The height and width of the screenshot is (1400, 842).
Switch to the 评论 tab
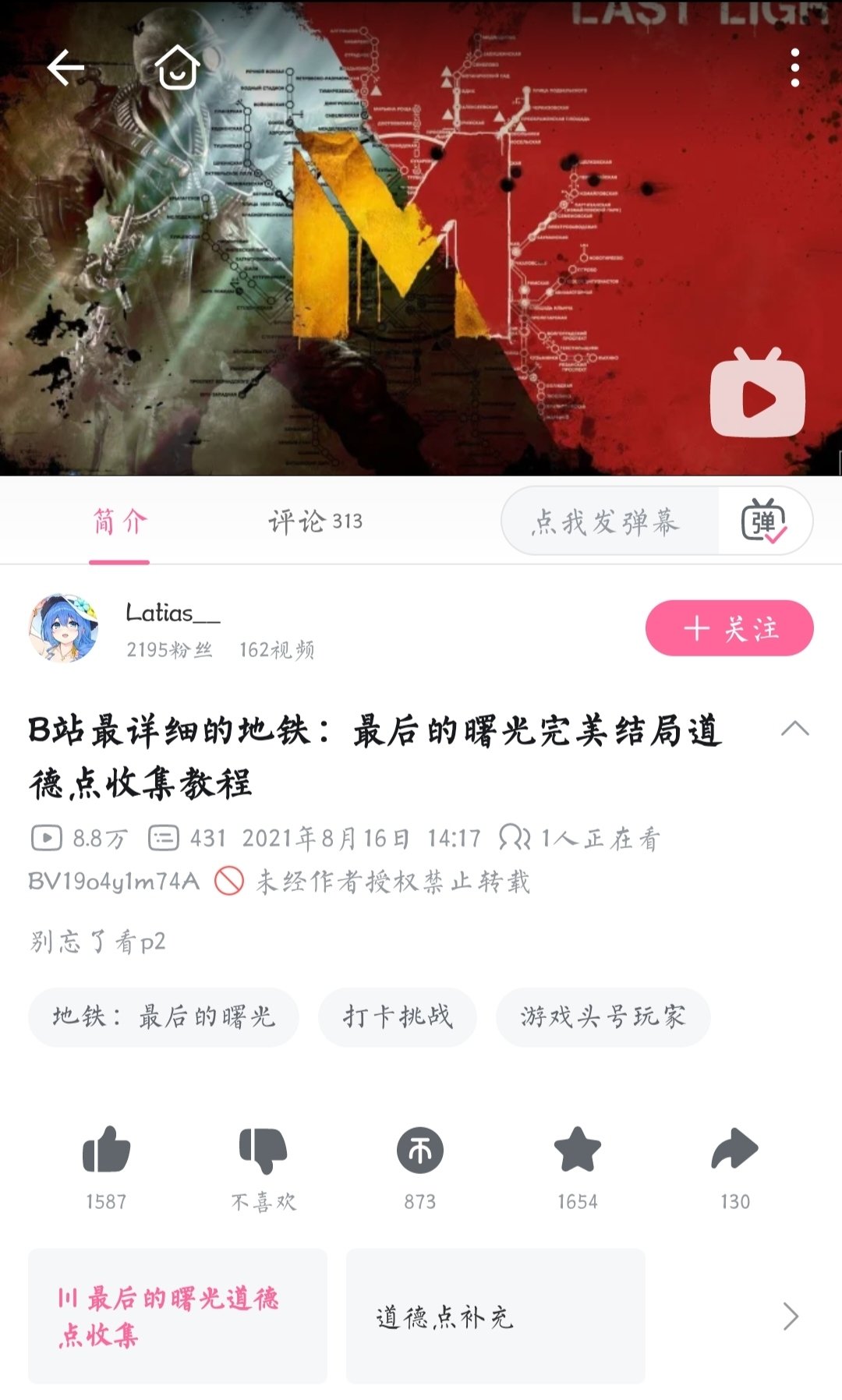315,521
